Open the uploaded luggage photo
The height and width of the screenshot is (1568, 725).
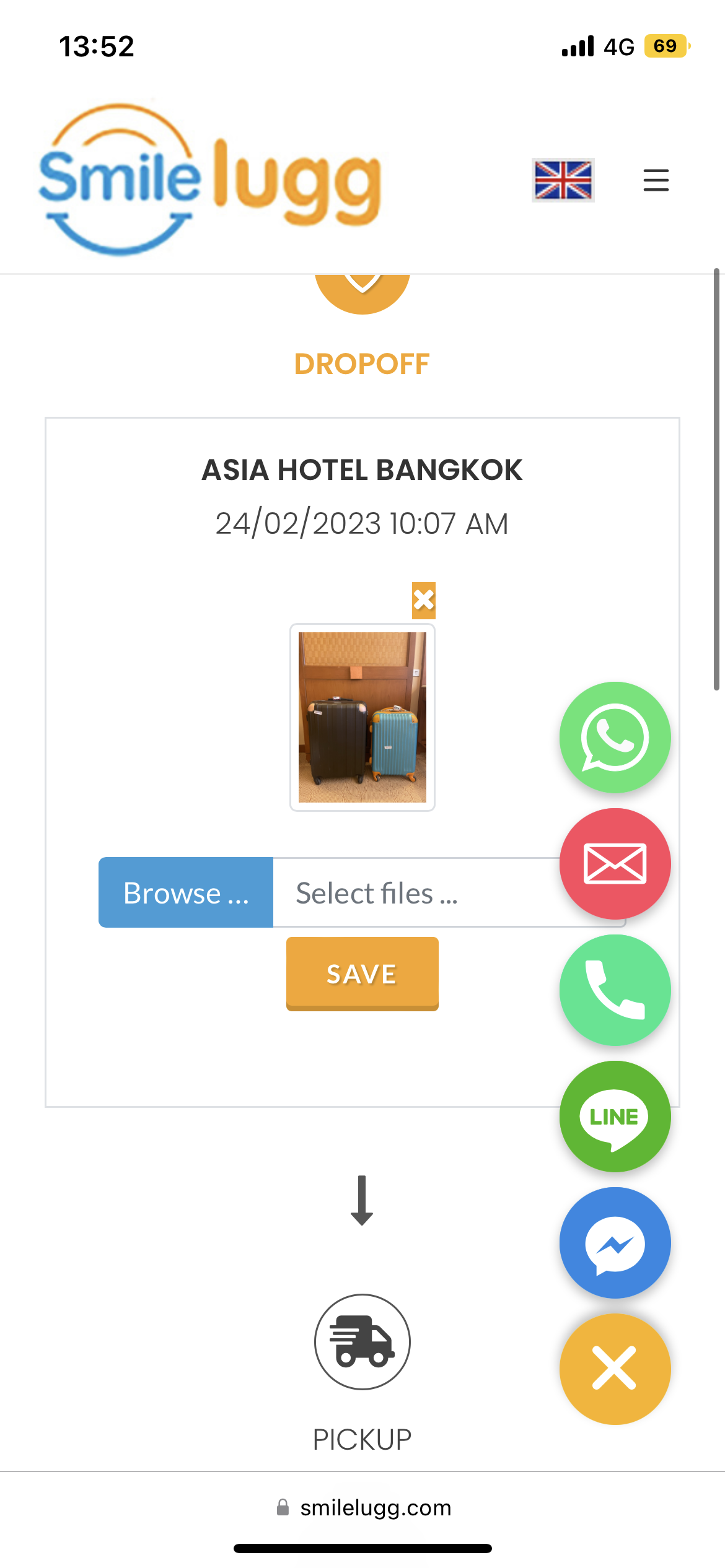click(x=362, y=717)
